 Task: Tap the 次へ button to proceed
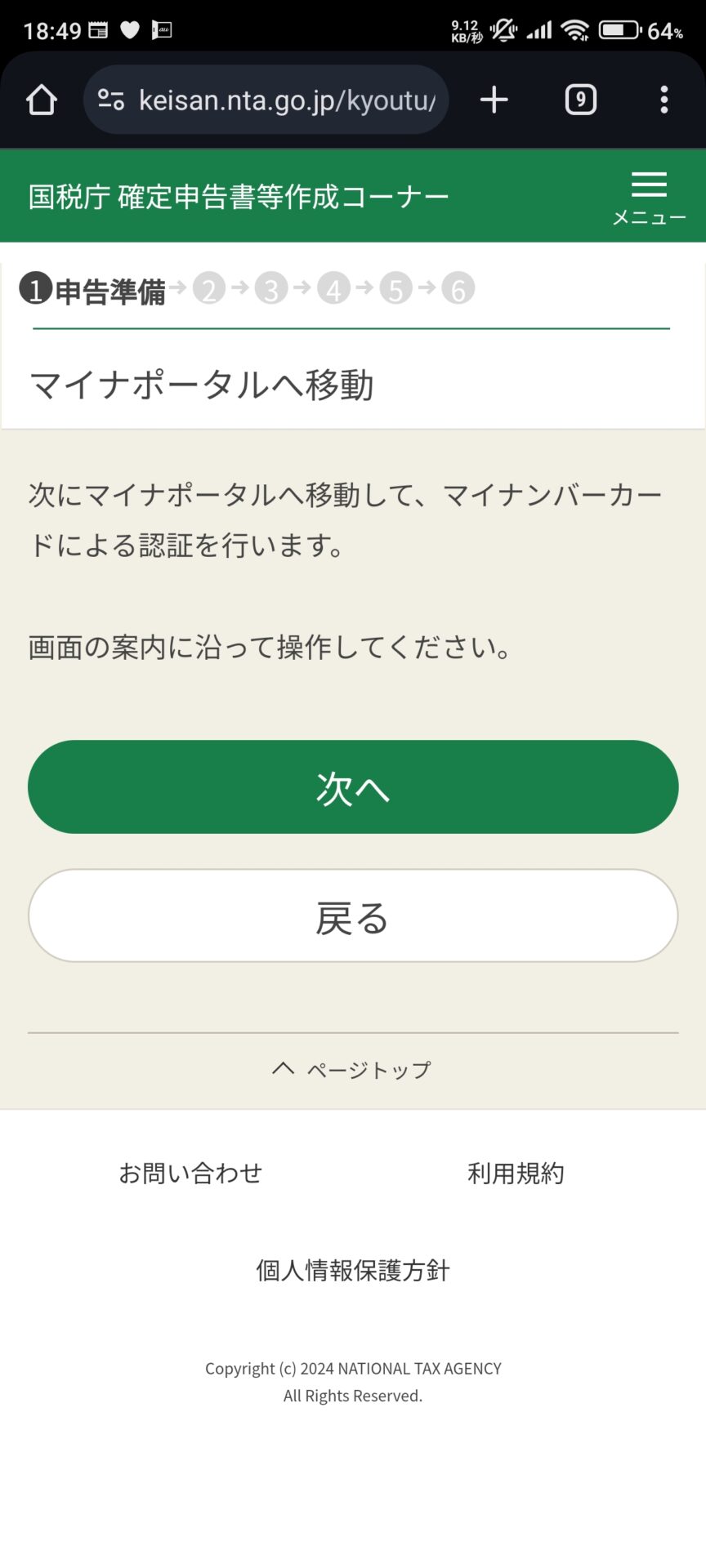(353, 786)
